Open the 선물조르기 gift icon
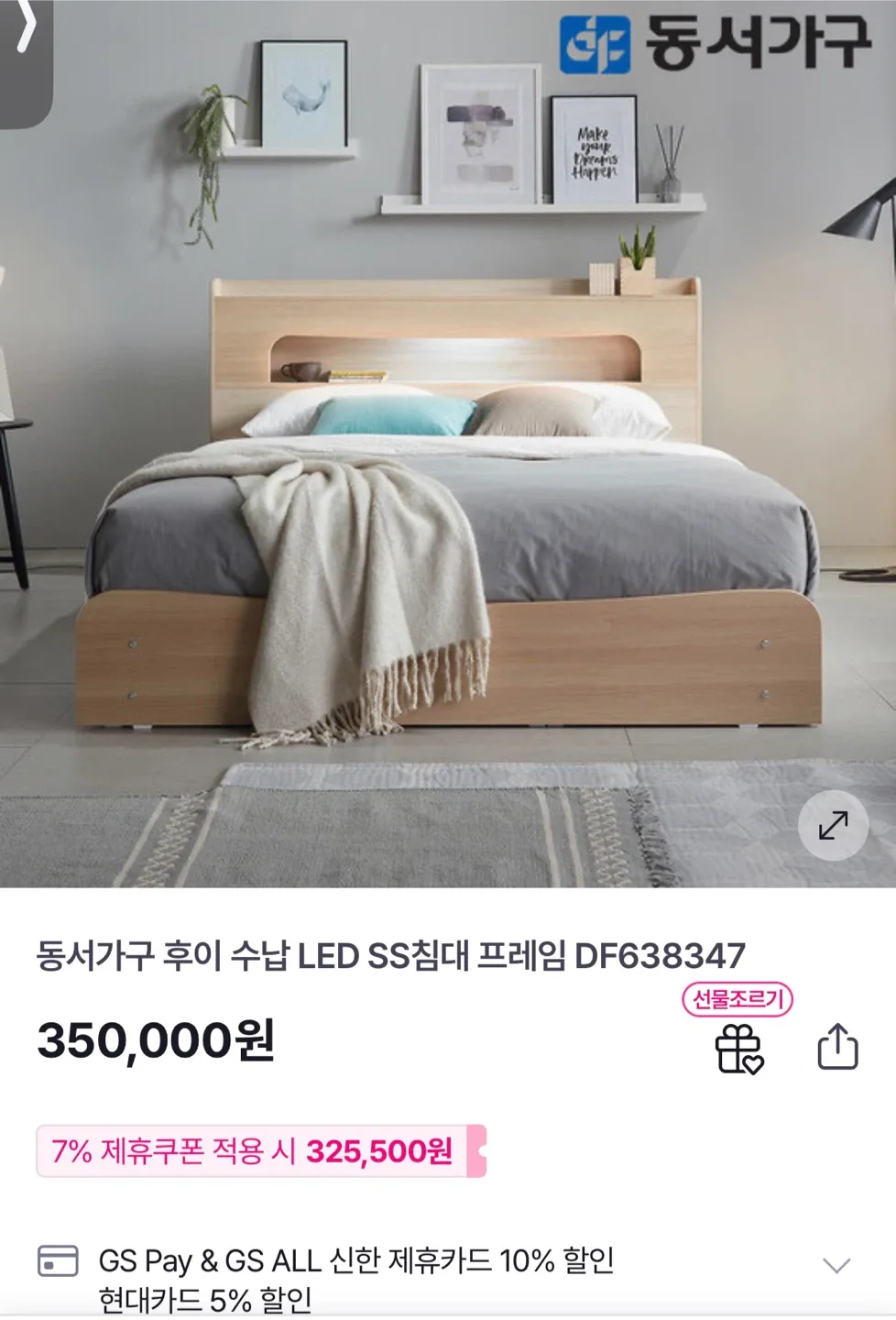This screenshot has width=896, height=1320. [x=738, y=1048]
